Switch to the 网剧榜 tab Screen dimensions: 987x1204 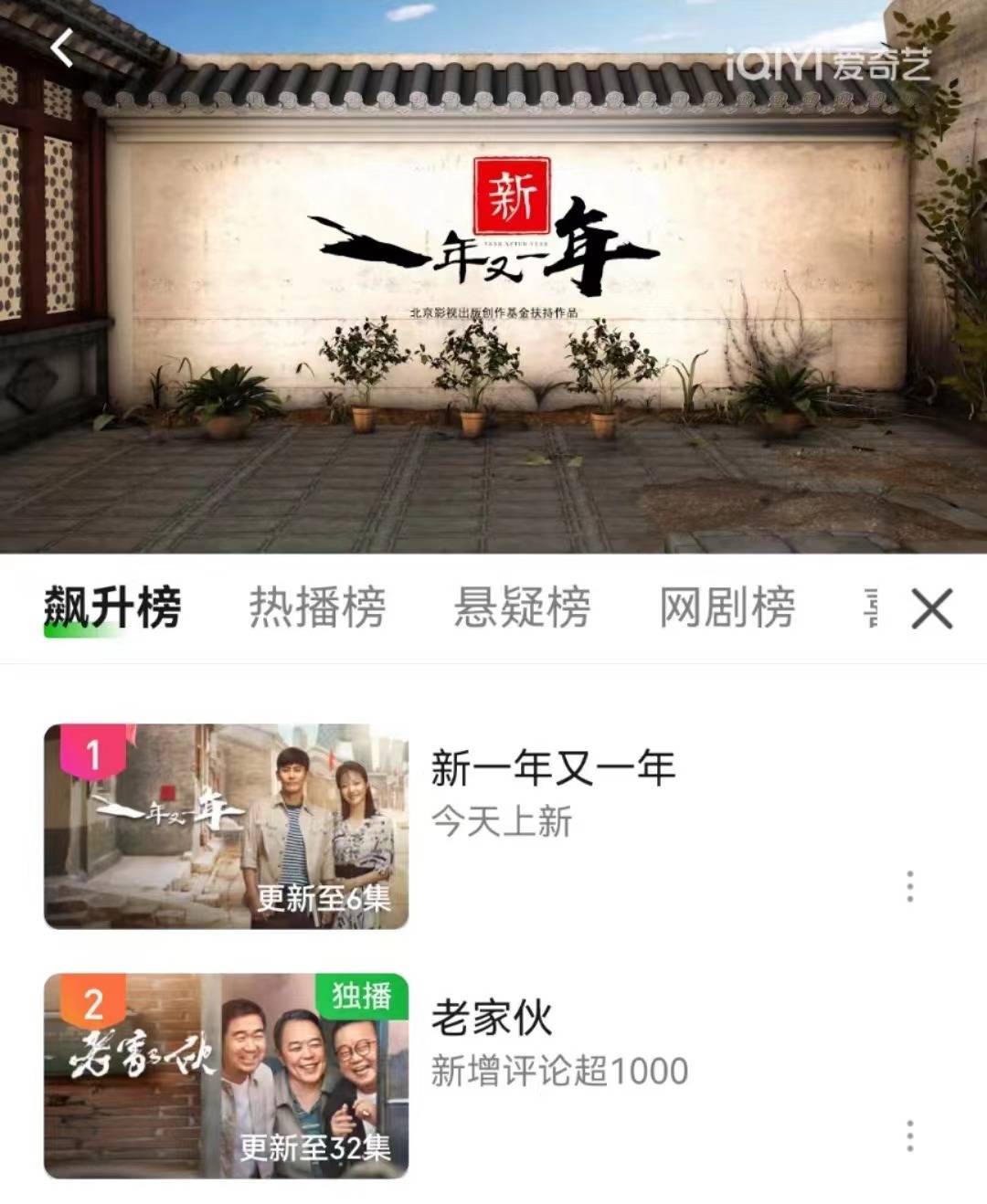[x=727, y=607]
